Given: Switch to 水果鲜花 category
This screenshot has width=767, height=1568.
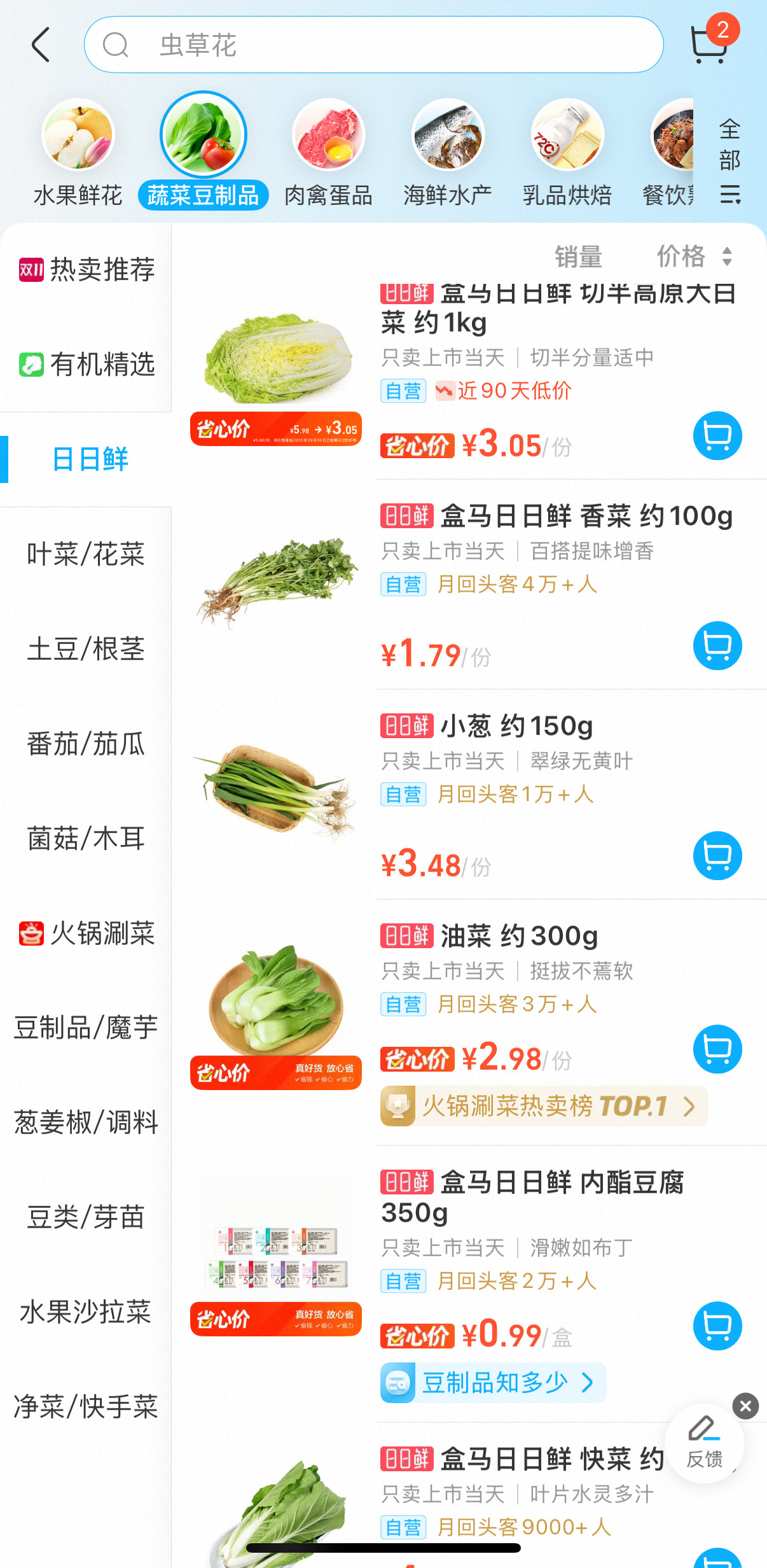Looking at the screenshot, I should click(x=78, y=153).
